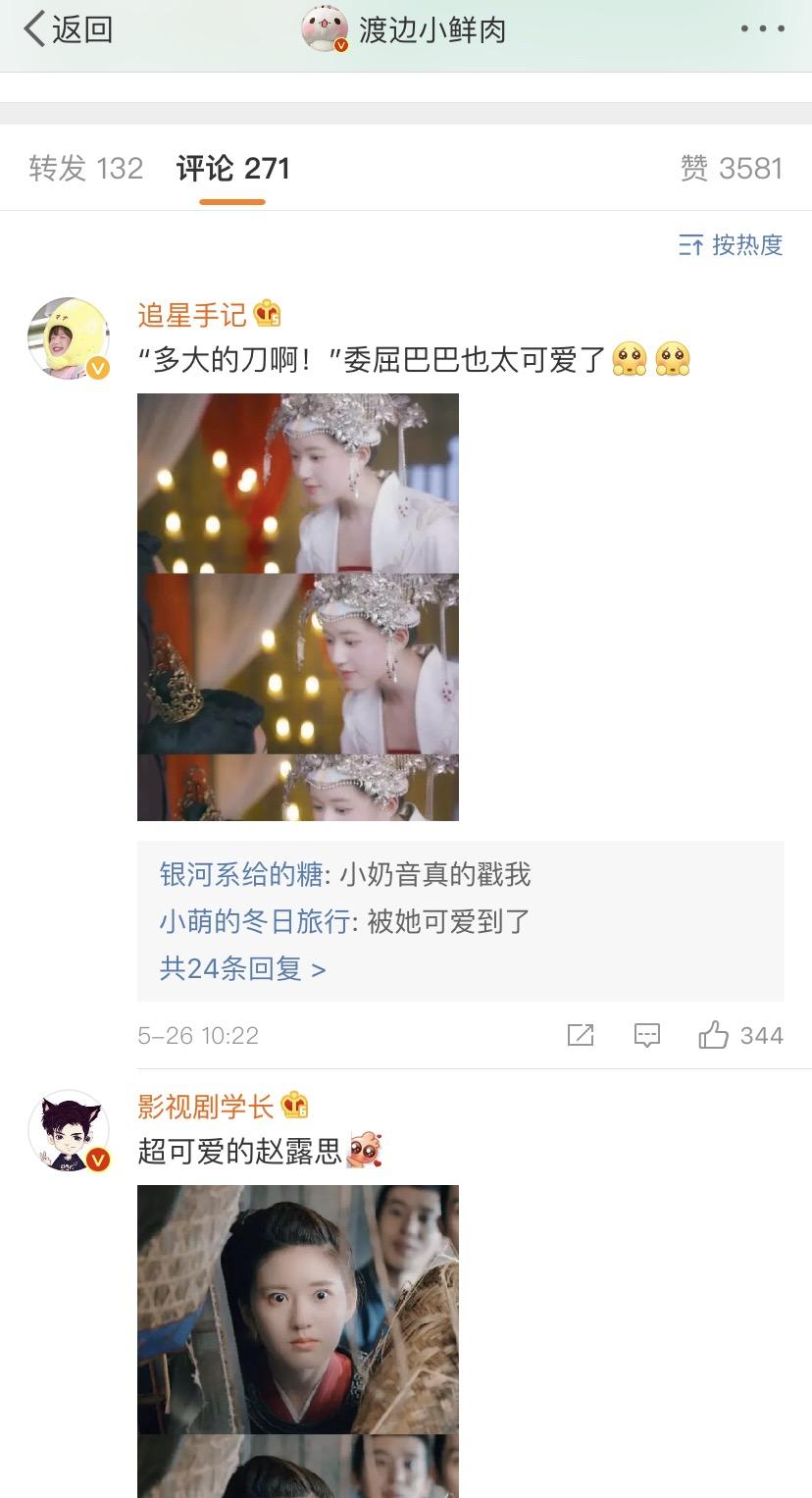Screen dimensions: 812x1498
Task: View the image in 追星手记's comment
Action: point(297,606)
